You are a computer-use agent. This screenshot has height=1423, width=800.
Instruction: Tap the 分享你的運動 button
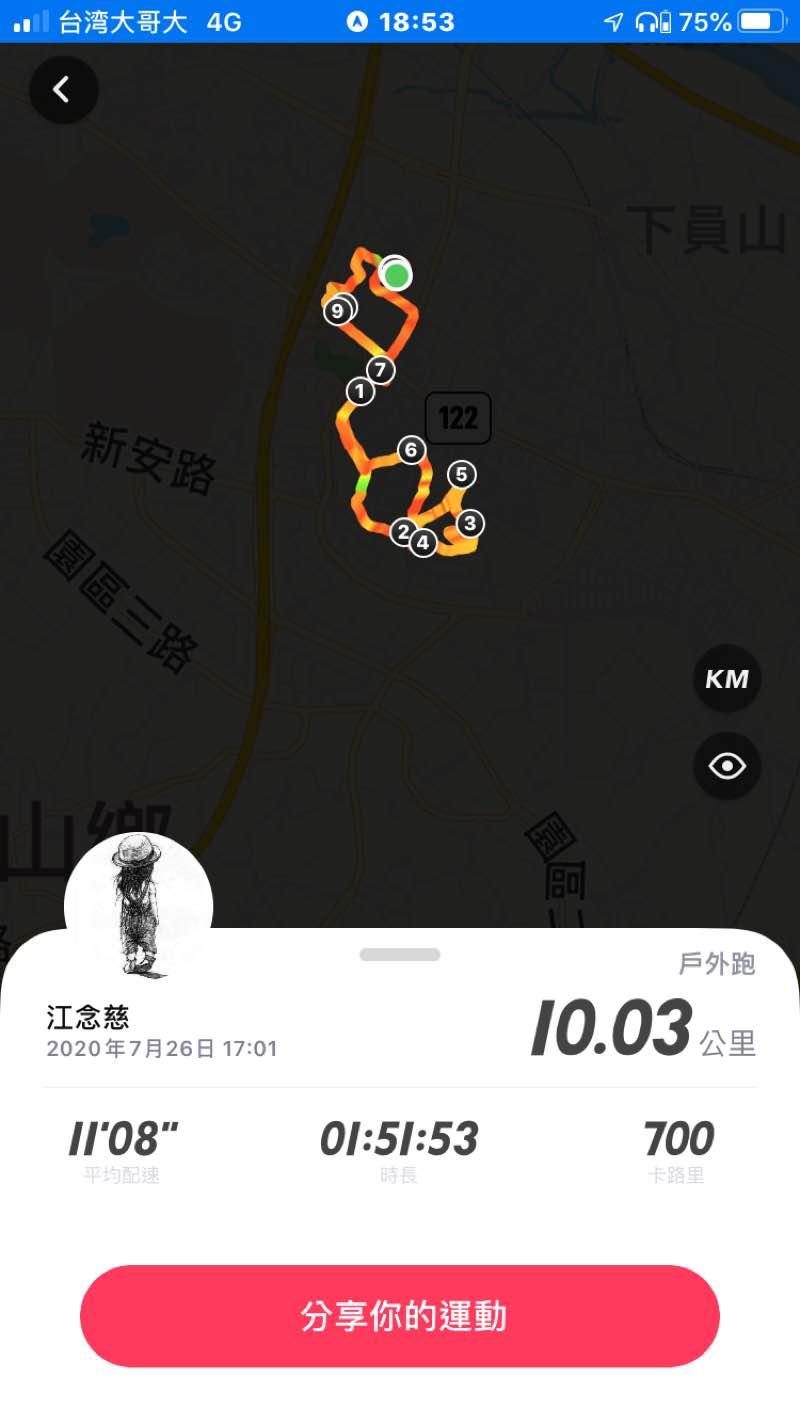pos(400,1315)
